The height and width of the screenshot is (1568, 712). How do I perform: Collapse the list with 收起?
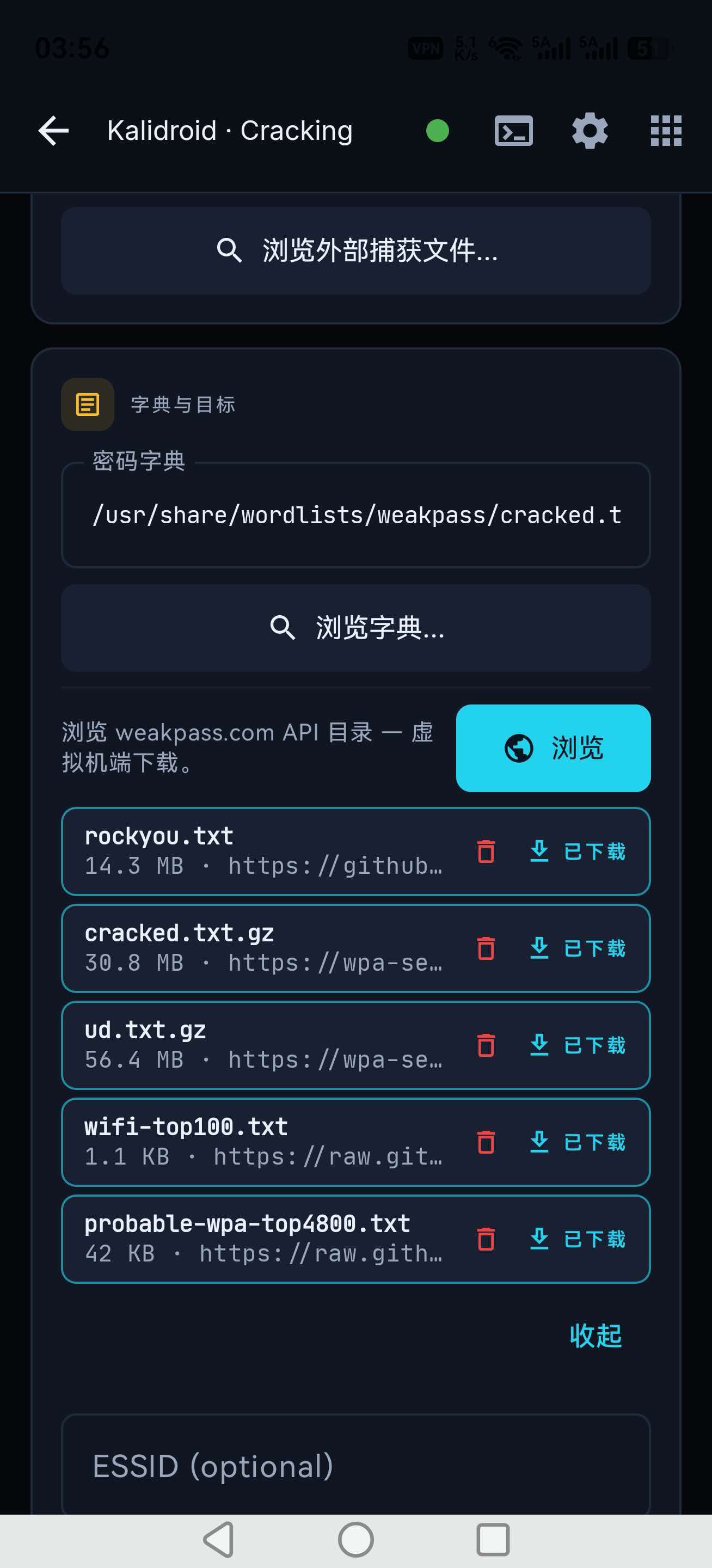(596, 1336)
